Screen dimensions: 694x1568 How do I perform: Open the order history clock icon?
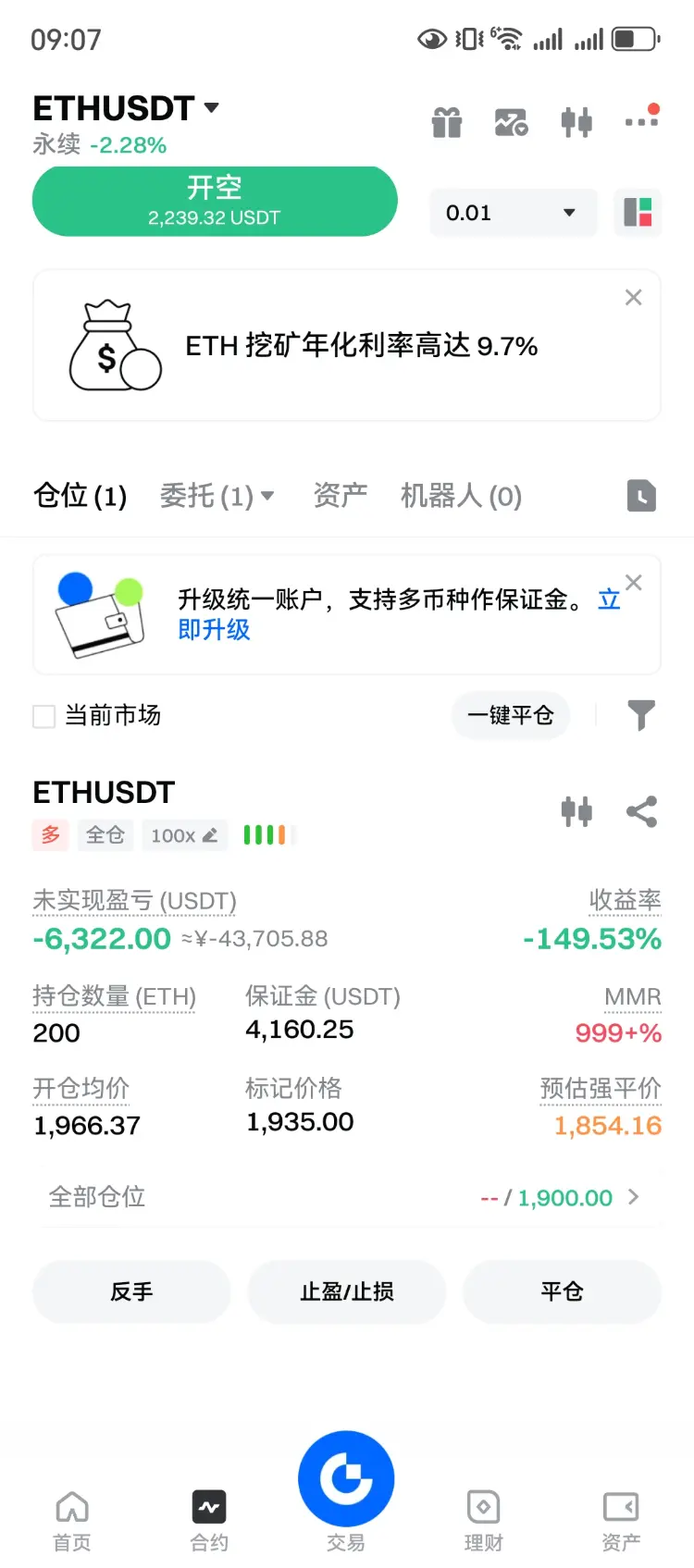[640, 496]
